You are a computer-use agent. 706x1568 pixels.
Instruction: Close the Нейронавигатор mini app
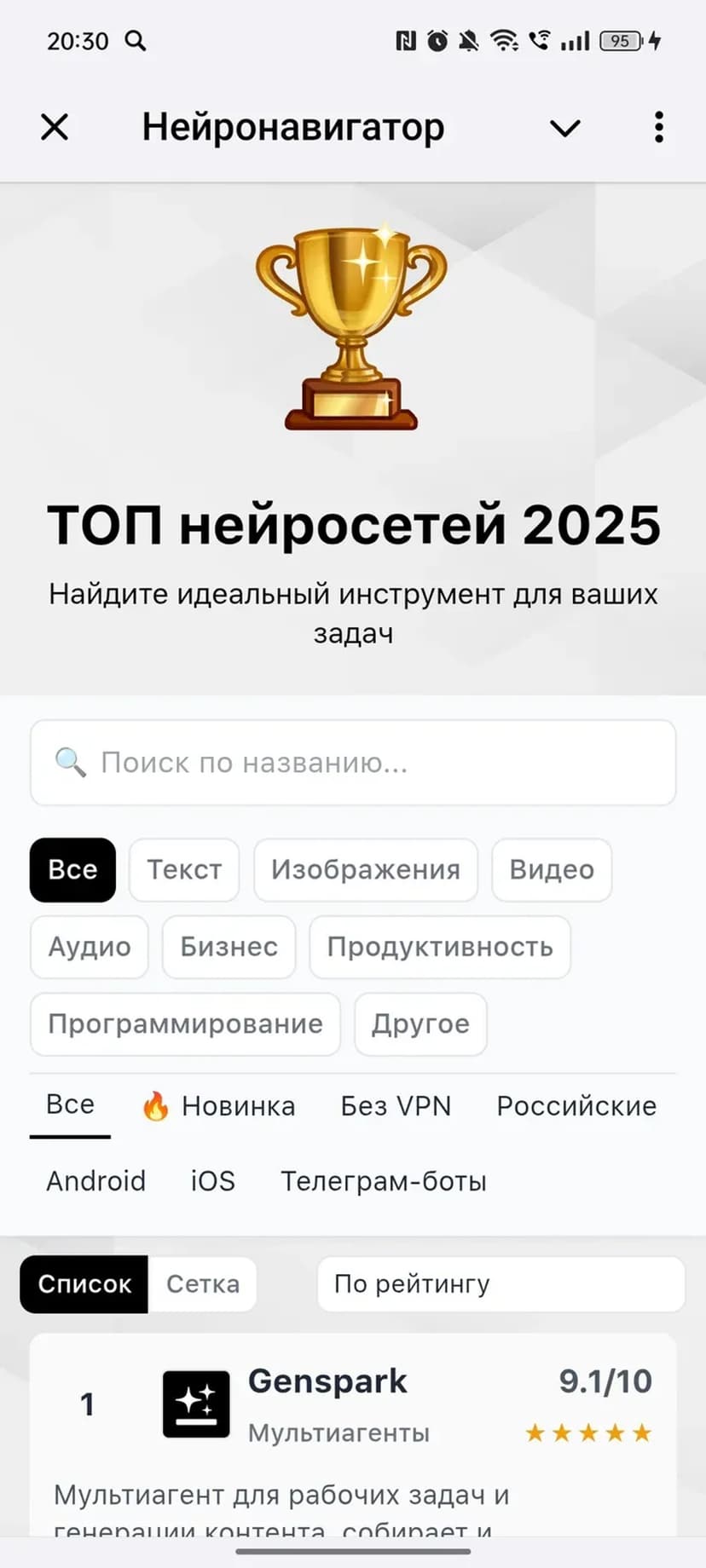point(55,128)
